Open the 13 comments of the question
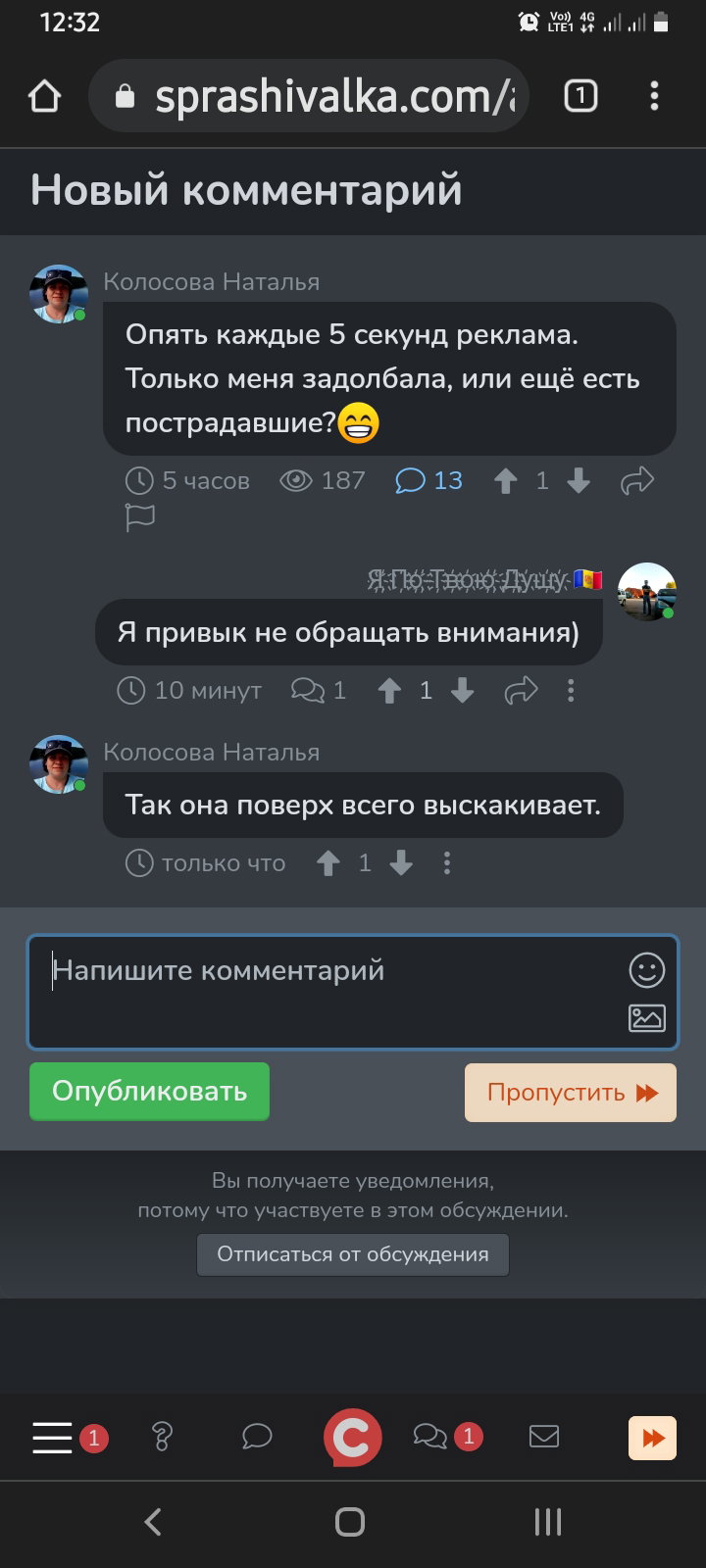The width and height of the screenshot is (706, 1568). 429,480
